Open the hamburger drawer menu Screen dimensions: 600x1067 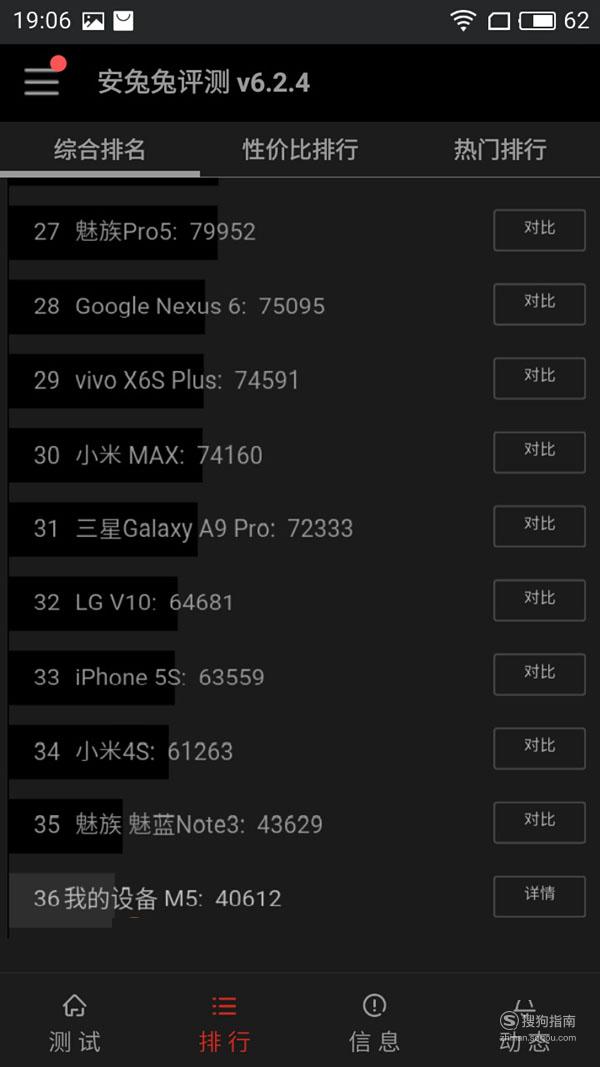(41, 82)
